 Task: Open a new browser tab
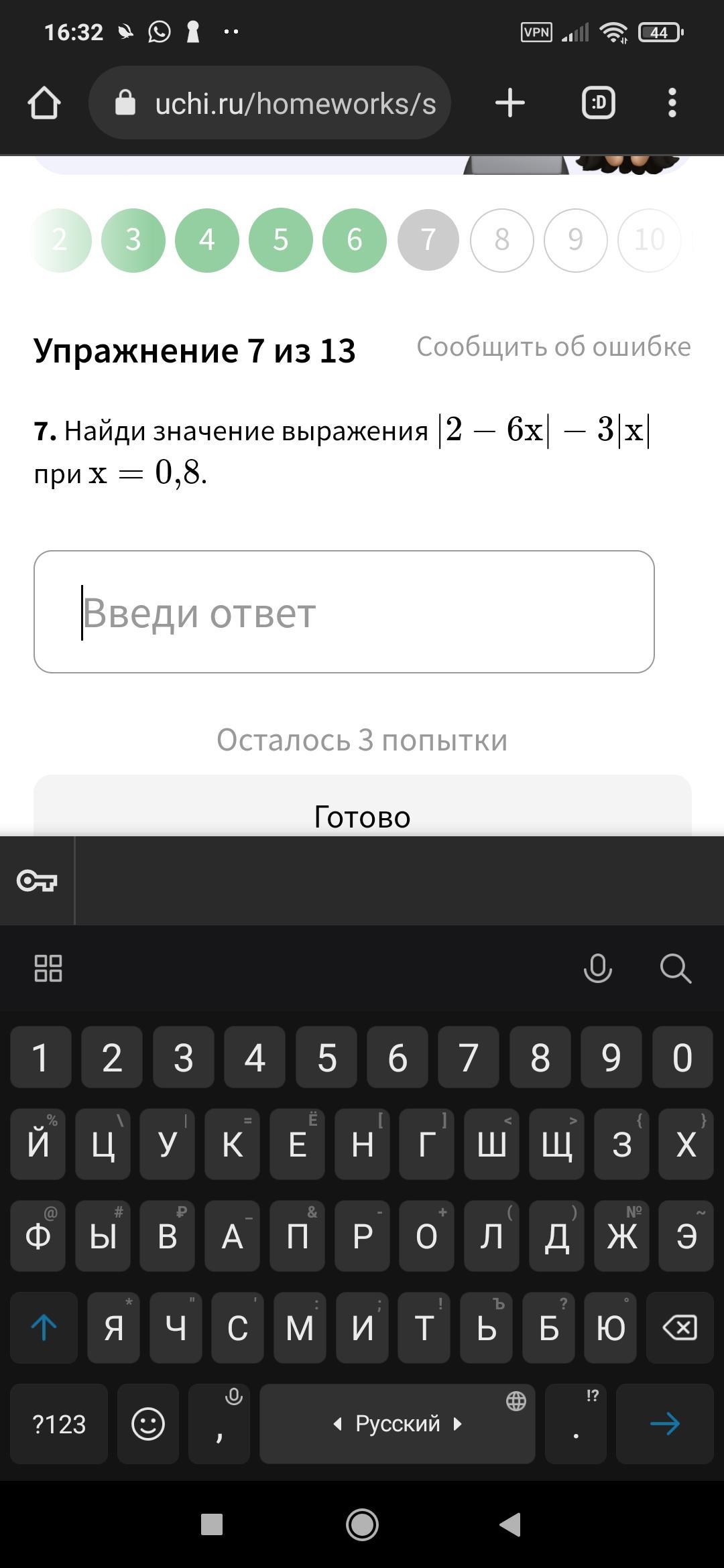tap(509, 103)
